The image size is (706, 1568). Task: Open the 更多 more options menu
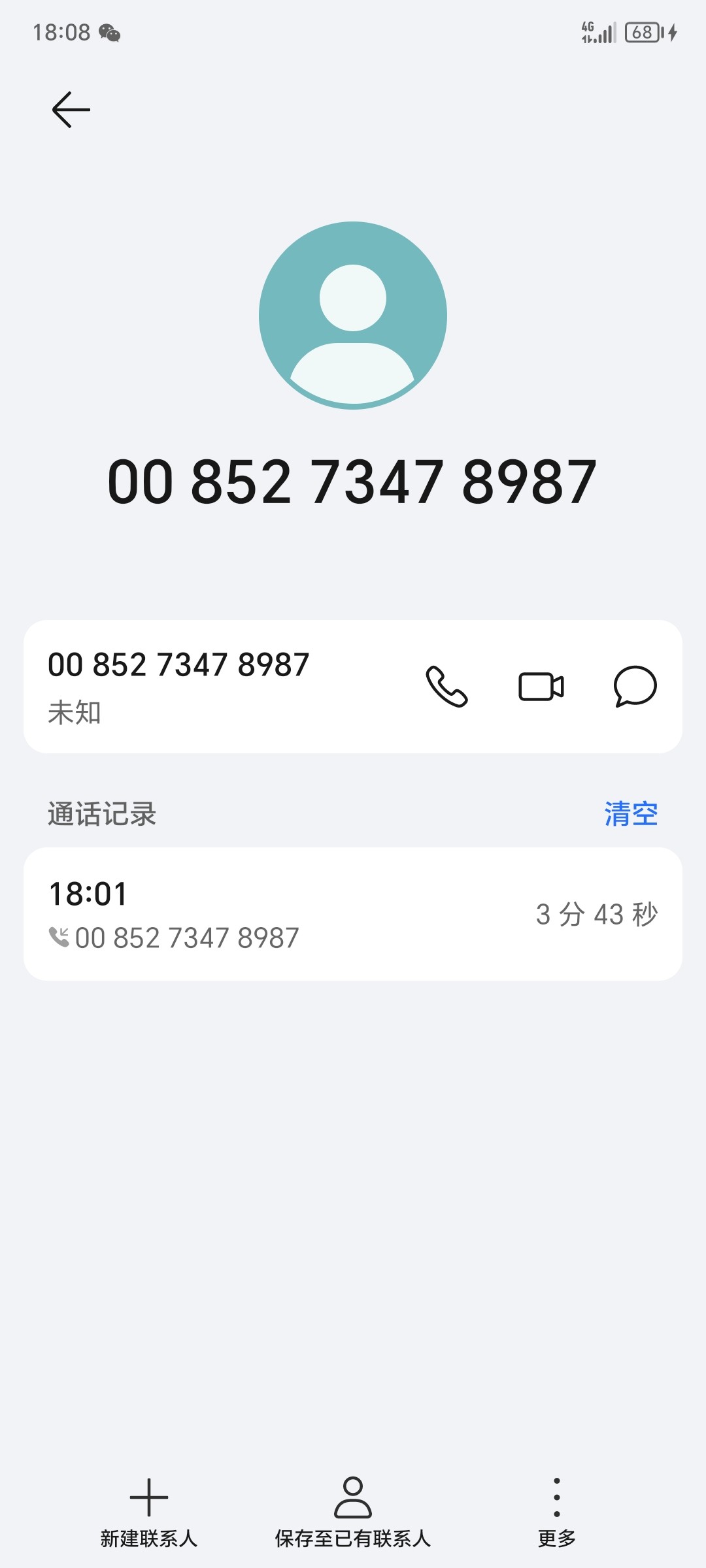coord(557,1513)
